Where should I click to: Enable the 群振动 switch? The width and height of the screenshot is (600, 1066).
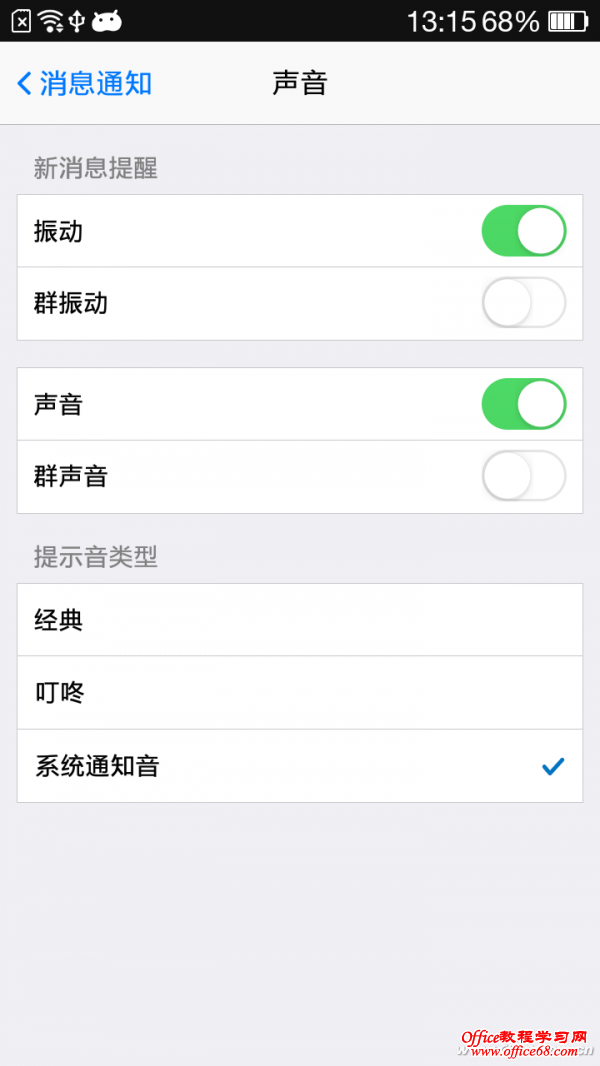[x=523, y=303]
